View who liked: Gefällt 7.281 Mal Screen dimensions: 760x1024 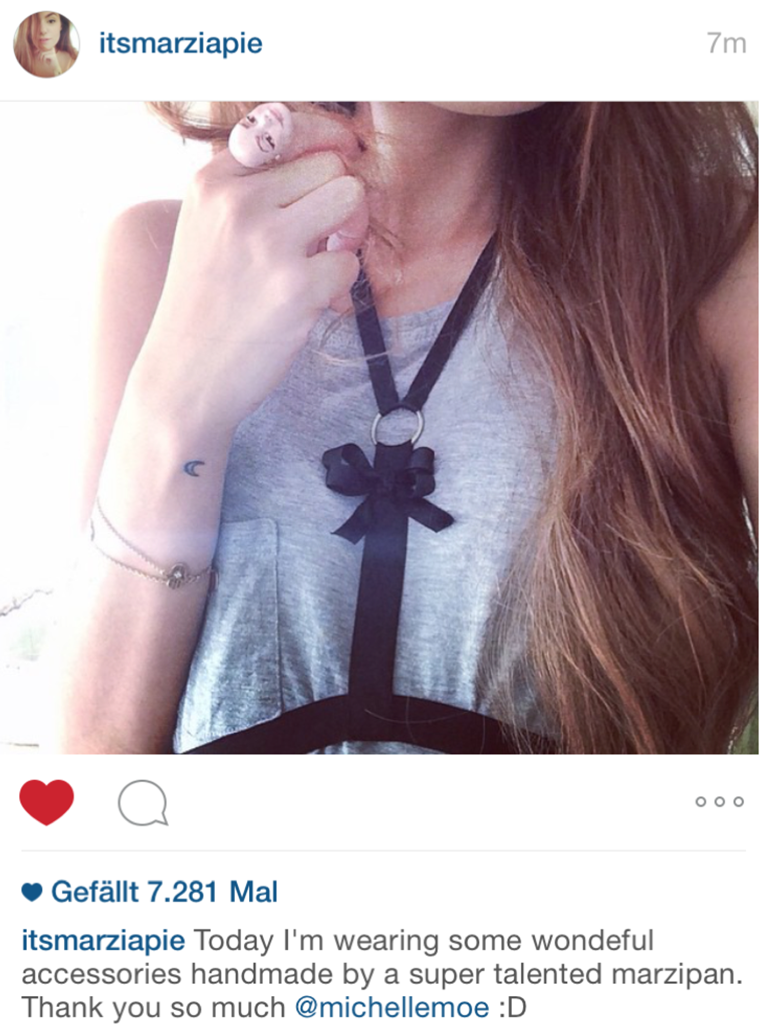(163, 892)
